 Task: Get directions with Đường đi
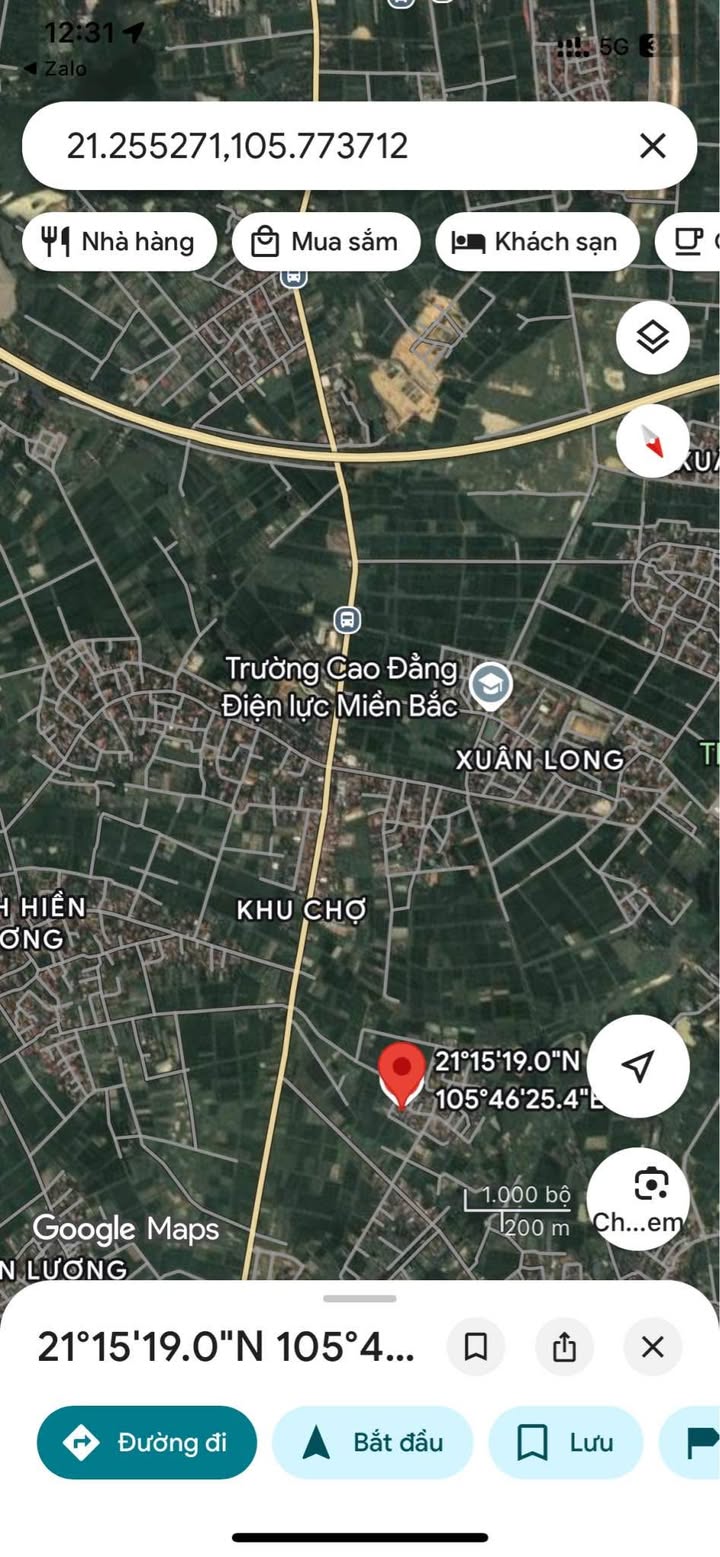click(147, 1442)
